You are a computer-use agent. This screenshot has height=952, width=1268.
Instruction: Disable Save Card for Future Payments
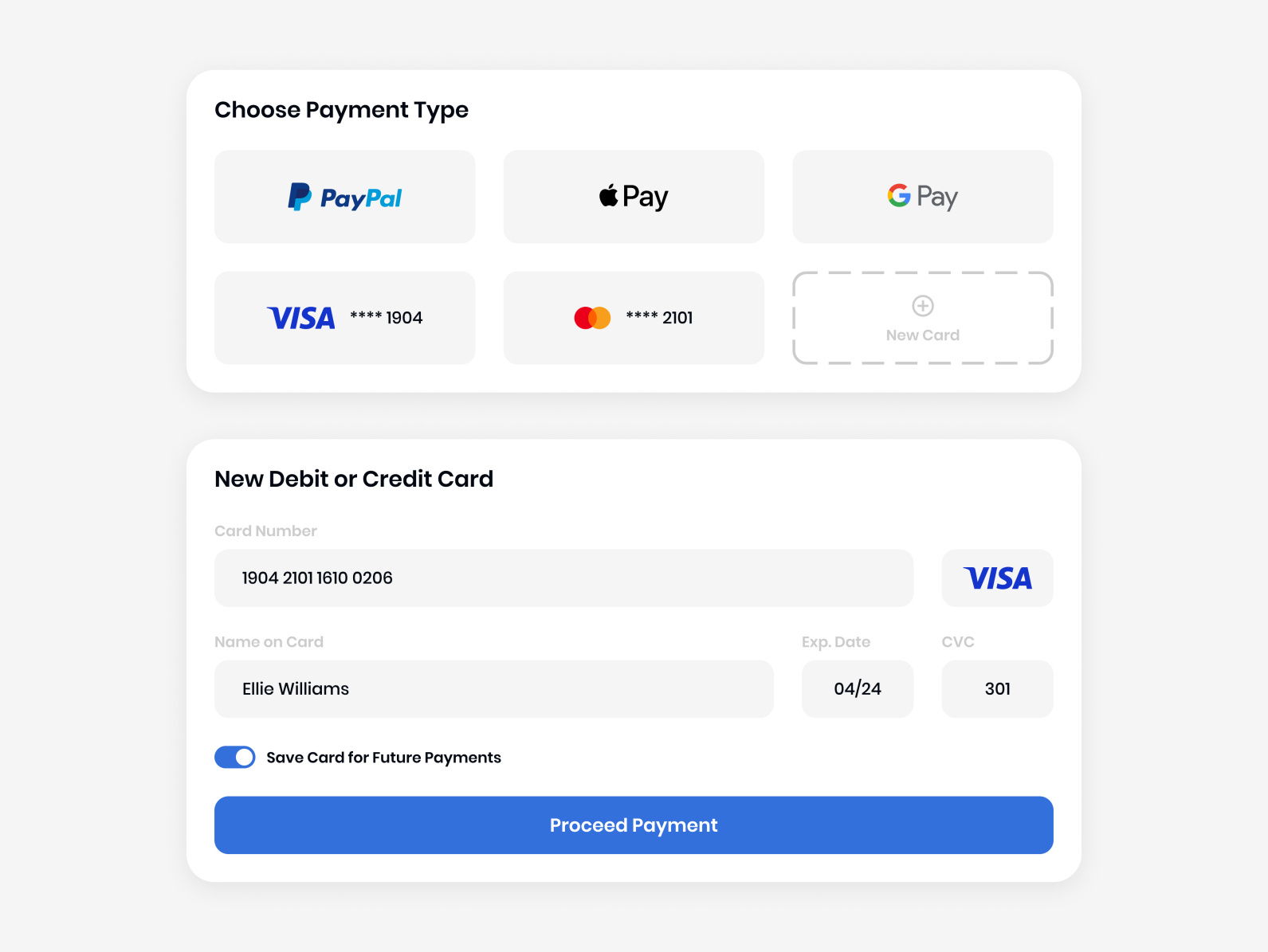(x=235, y=757)
